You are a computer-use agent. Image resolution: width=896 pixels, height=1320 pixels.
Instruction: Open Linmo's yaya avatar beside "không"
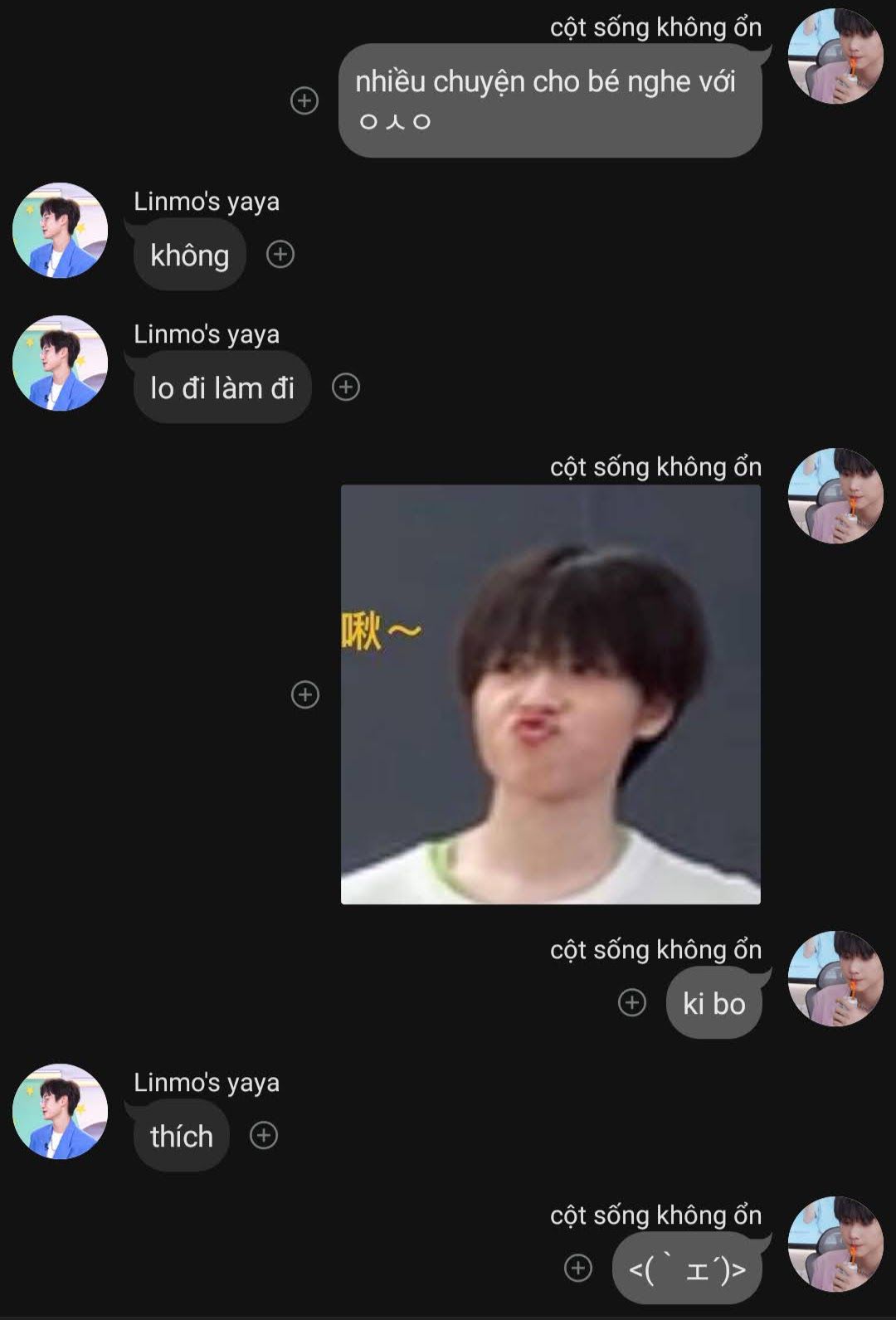(60, 231)
